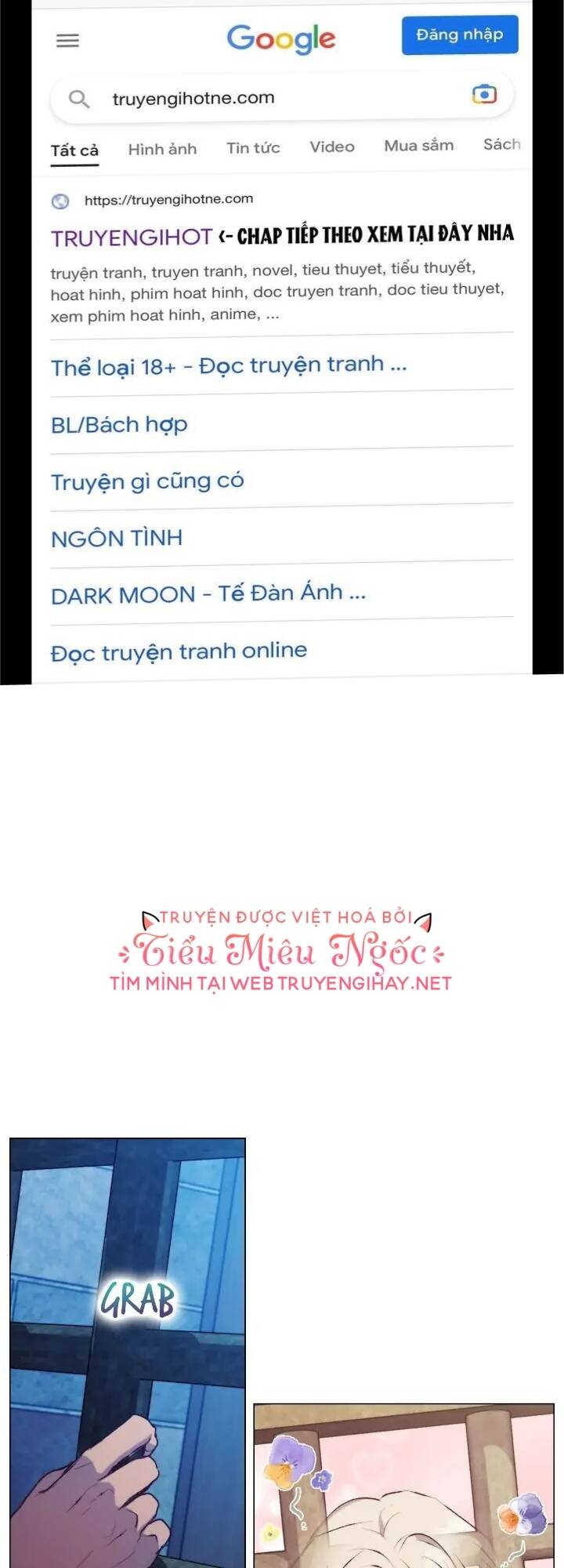Select the site icon next to truyengihotne.com
The width and height of the screenshot is (564, 1568).
63,199
